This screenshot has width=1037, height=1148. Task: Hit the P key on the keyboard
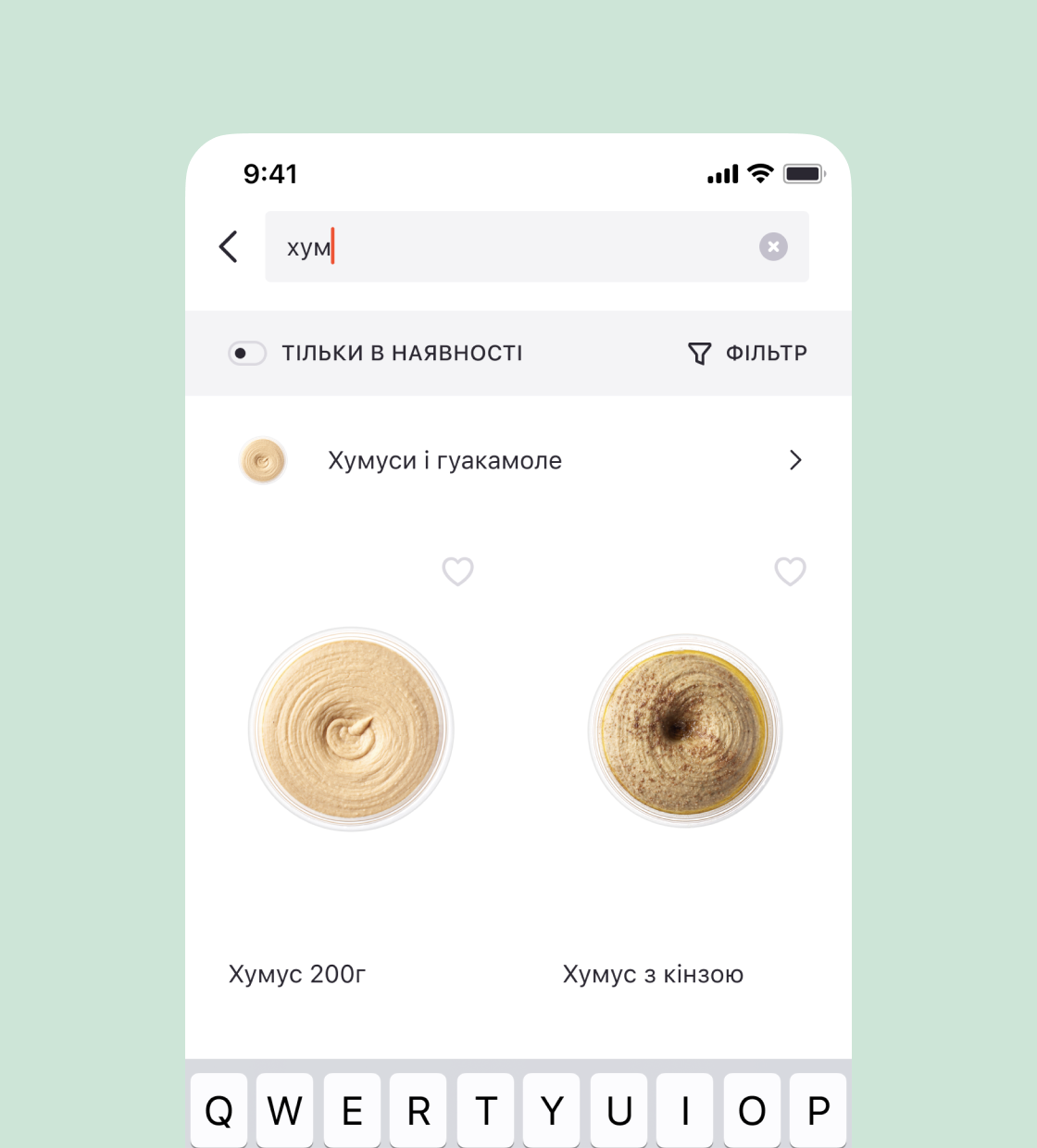pyautogui.click(x=818, y=1110)
